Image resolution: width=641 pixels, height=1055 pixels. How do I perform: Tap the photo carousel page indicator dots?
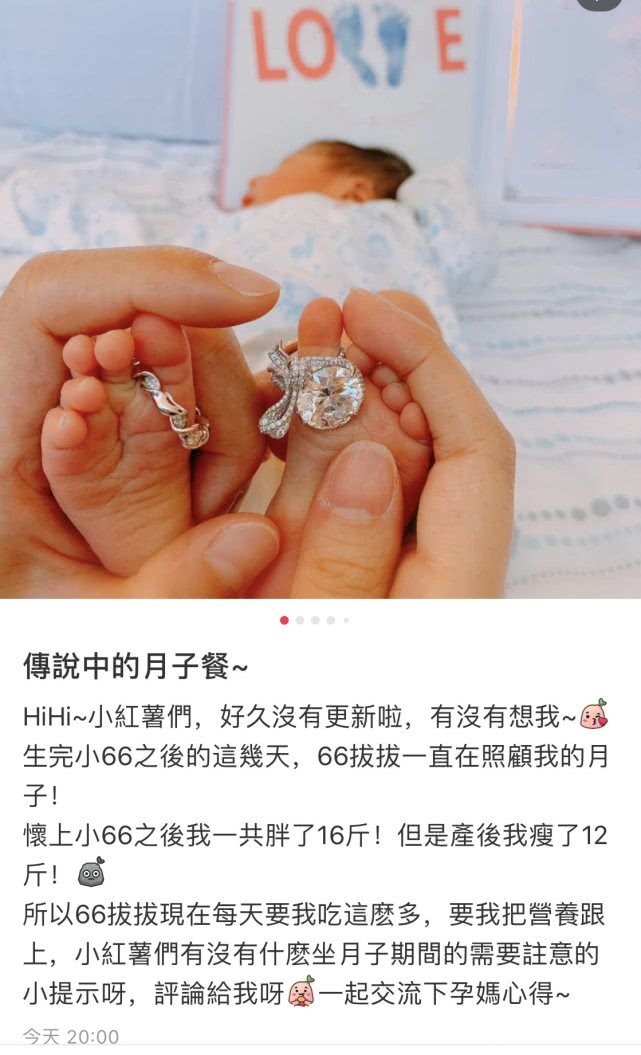pos(315,620)
